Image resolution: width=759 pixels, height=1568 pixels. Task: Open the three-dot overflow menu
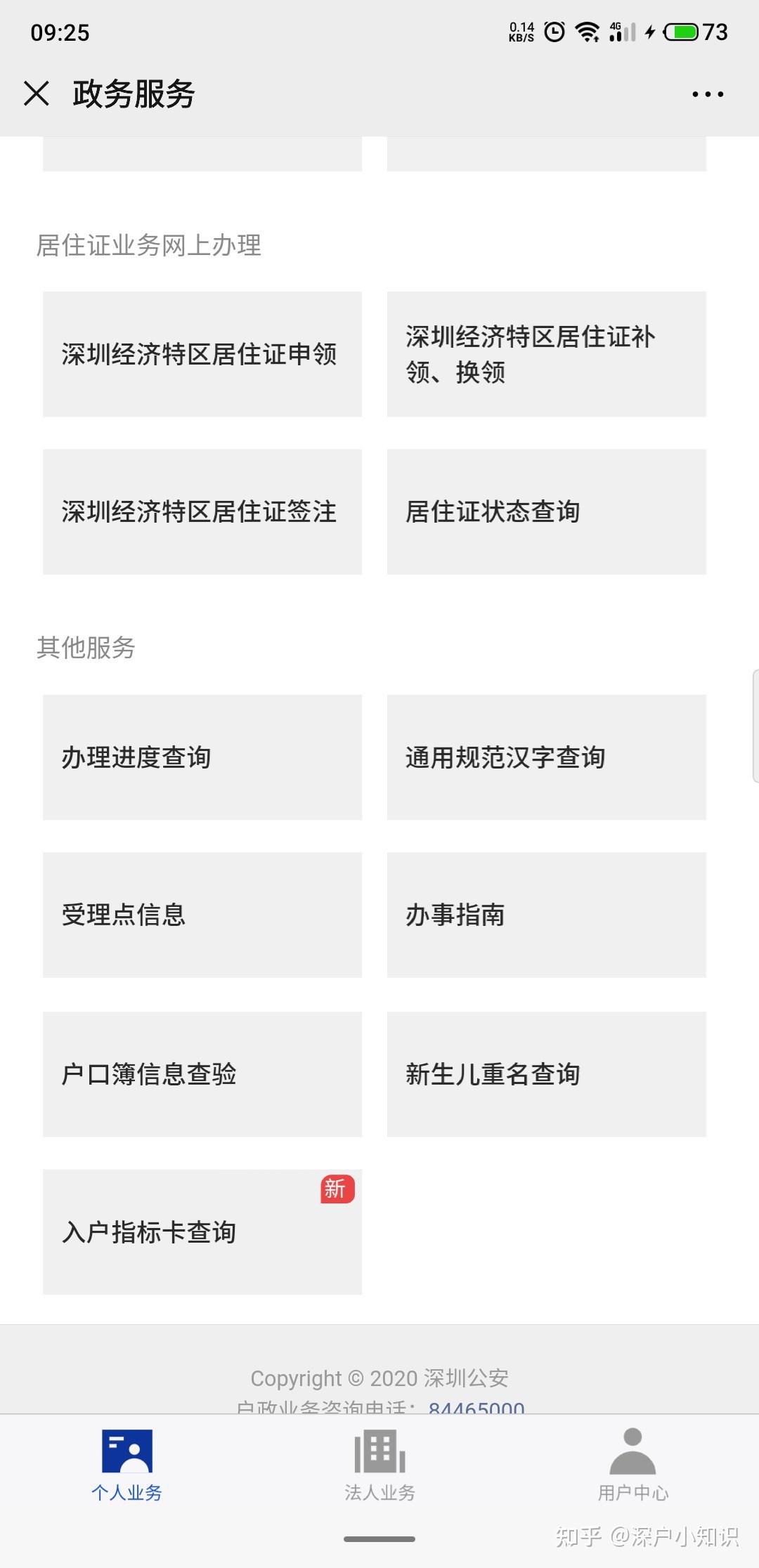tap(708, 94)
